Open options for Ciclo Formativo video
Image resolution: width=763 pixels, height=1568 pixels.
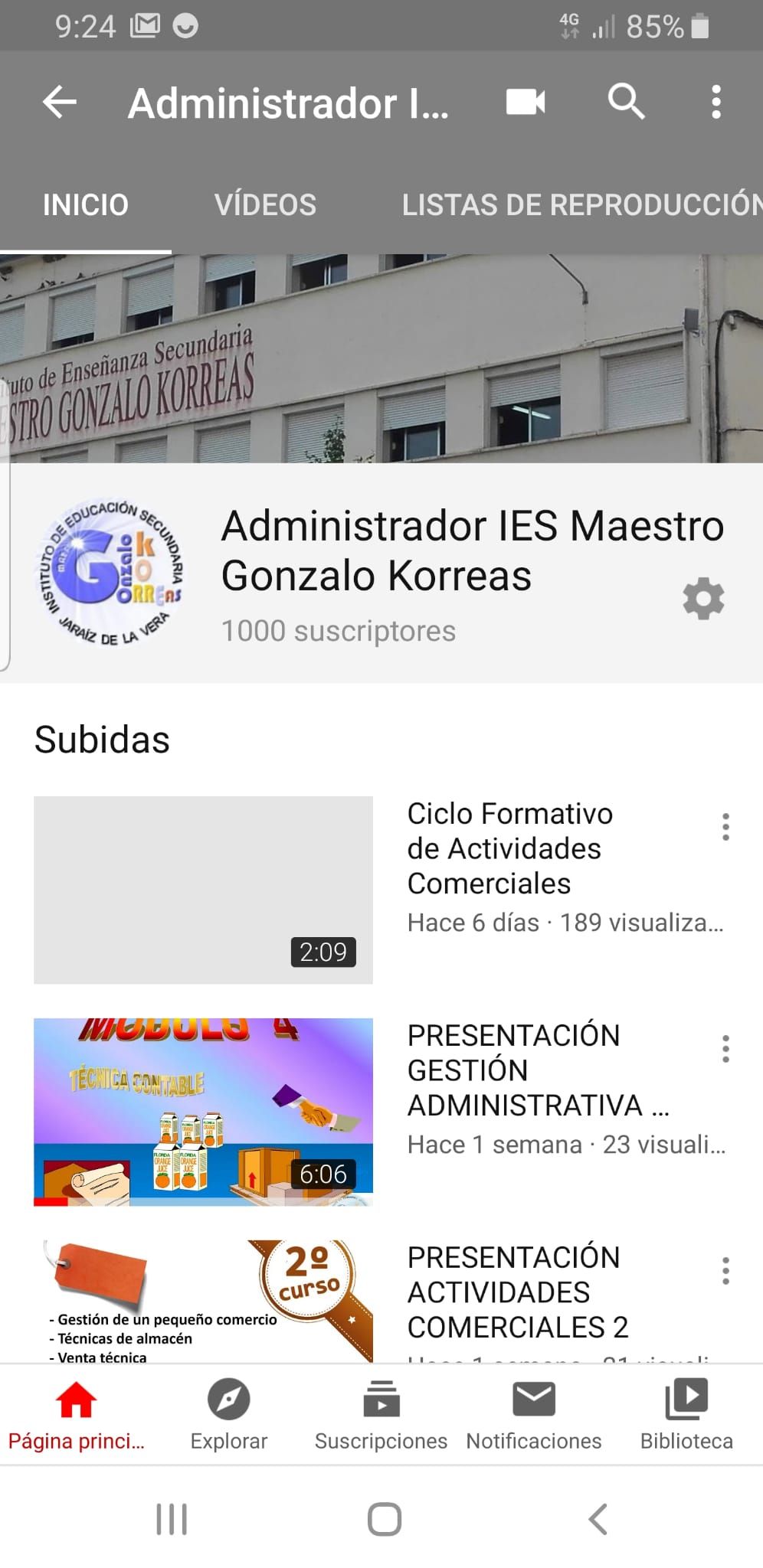(x=725, y=828)
